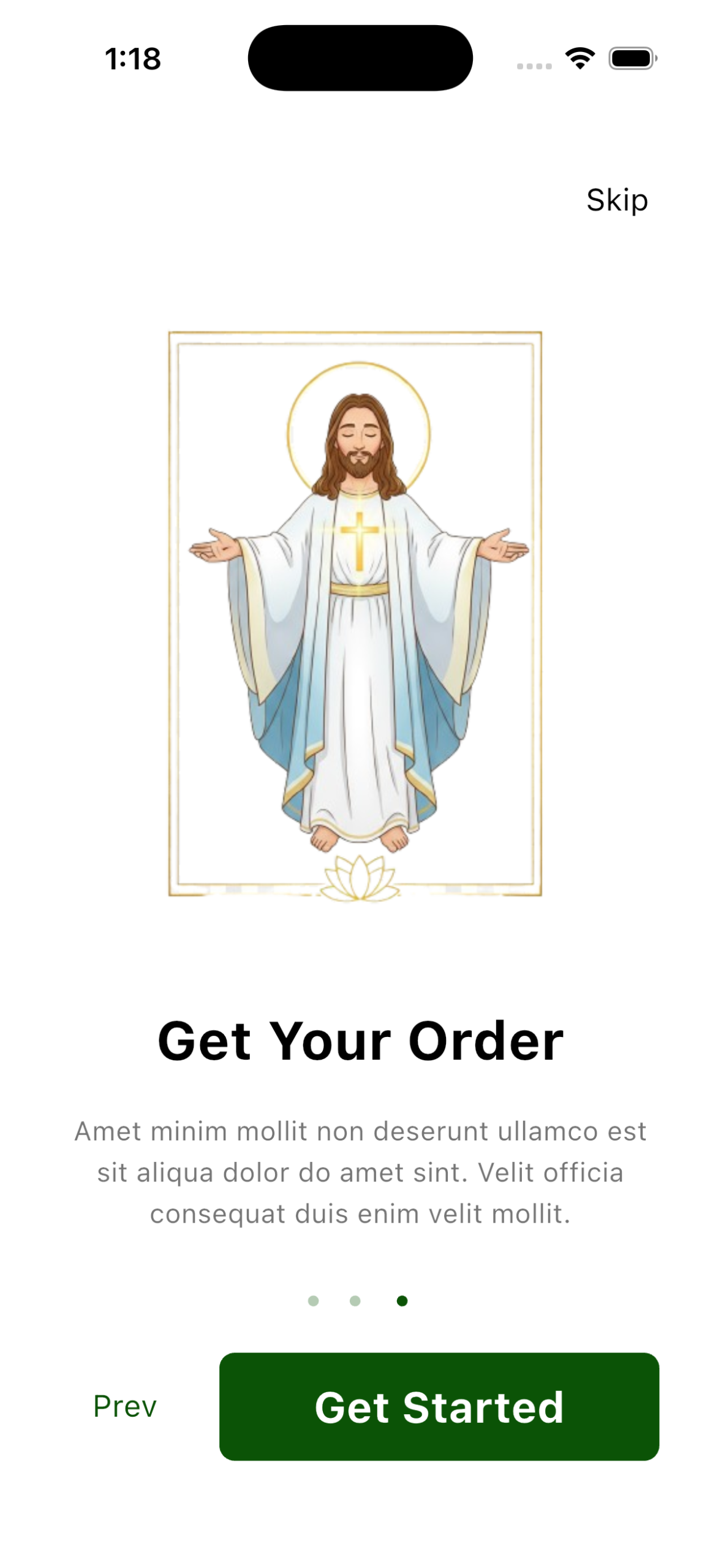Select the second page indicator dot
Viewport: 721px width, 1568px height.
click(x=355, y=1300)
